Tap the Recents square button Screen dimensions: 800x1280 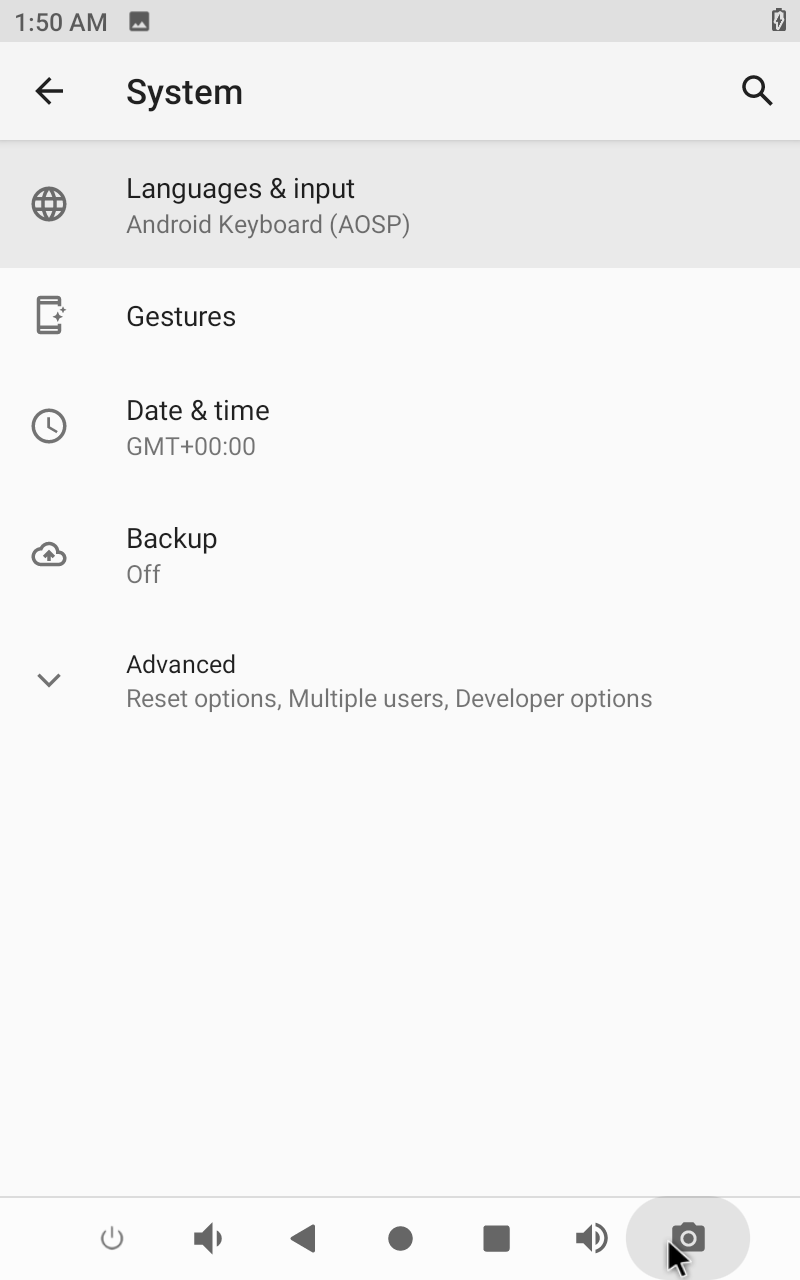(x=496, y=1237)
